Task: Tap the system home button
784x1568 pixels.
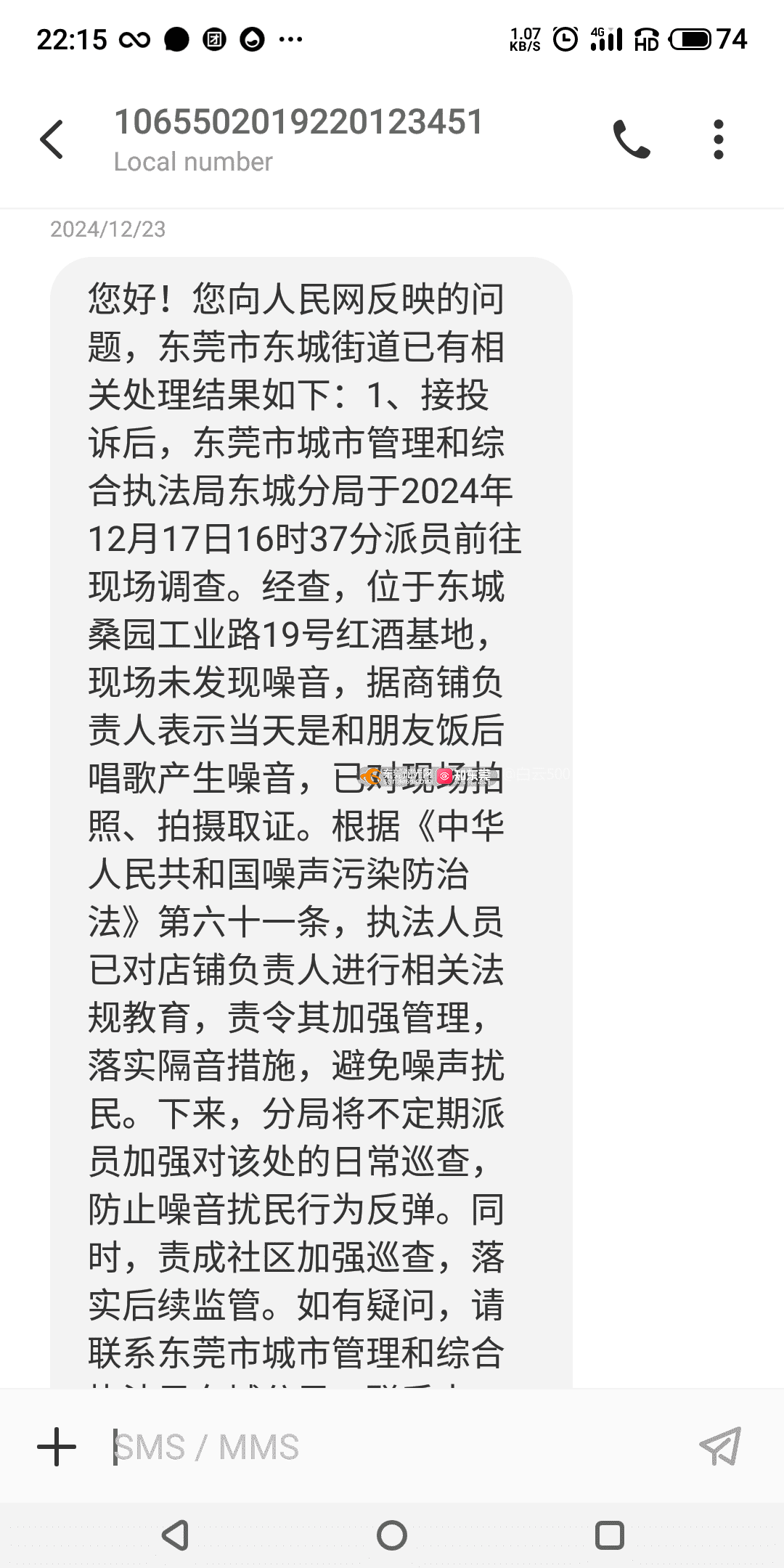Action: pos(392,1535)
